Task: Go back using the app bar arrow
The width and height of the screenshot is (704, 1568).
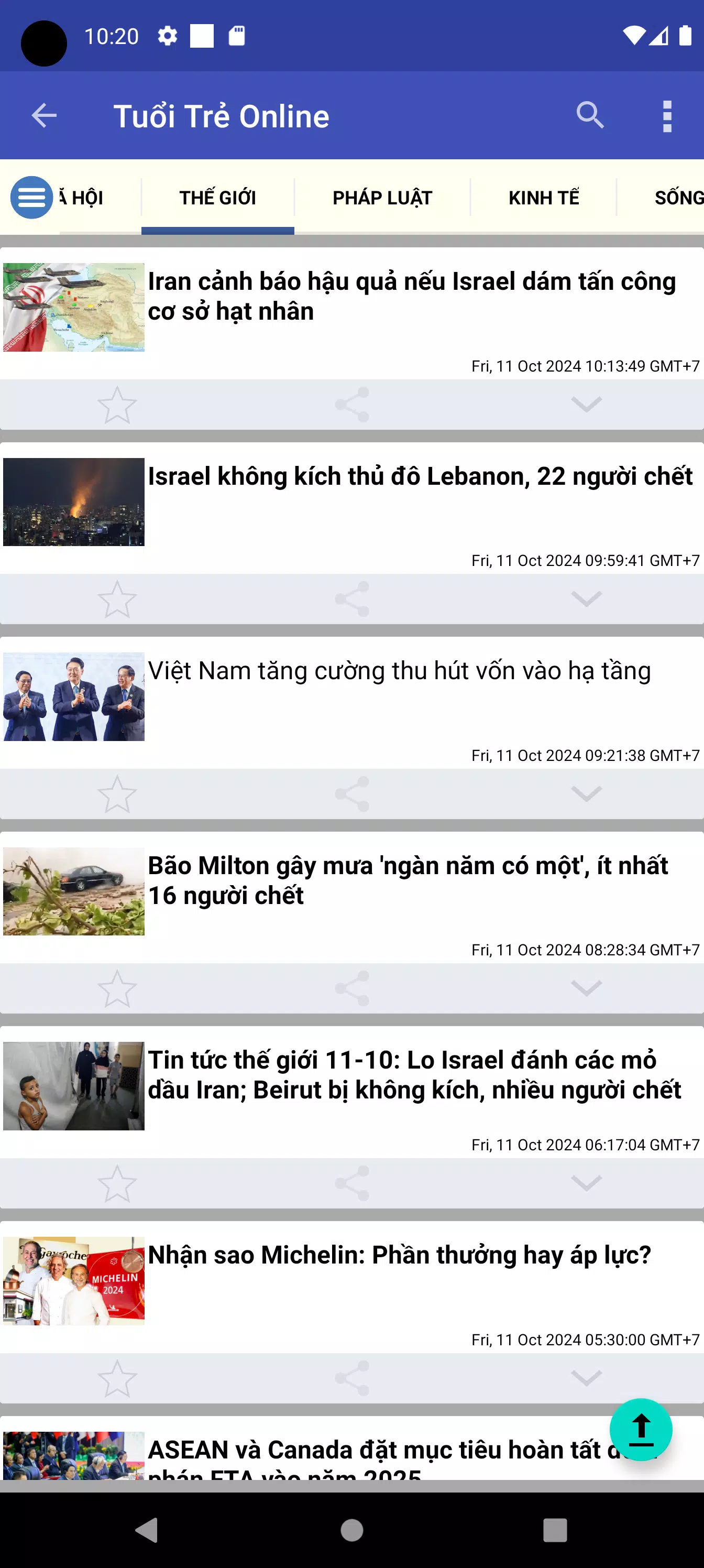Action: pyautogui.click(x=44, y=116)
